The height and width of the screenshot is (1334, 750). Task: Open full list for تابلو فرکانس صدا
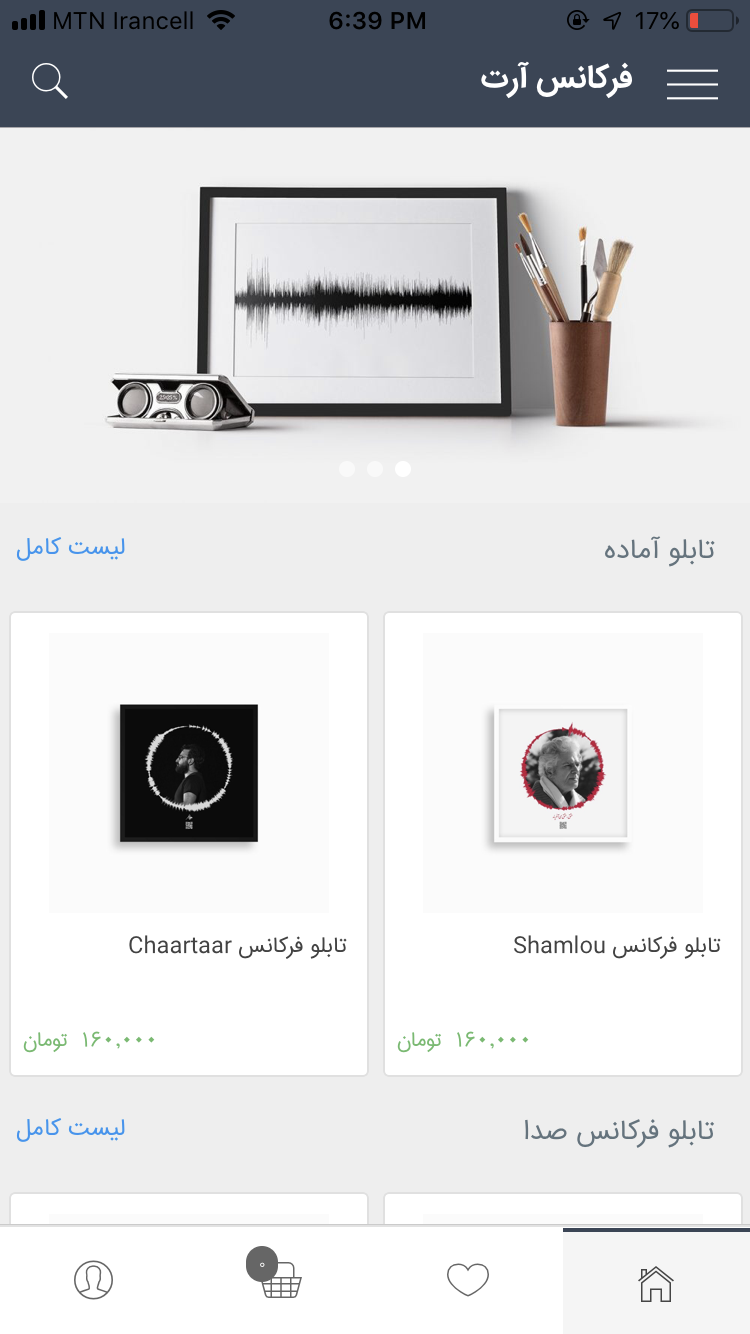[x=70, y=1129]
